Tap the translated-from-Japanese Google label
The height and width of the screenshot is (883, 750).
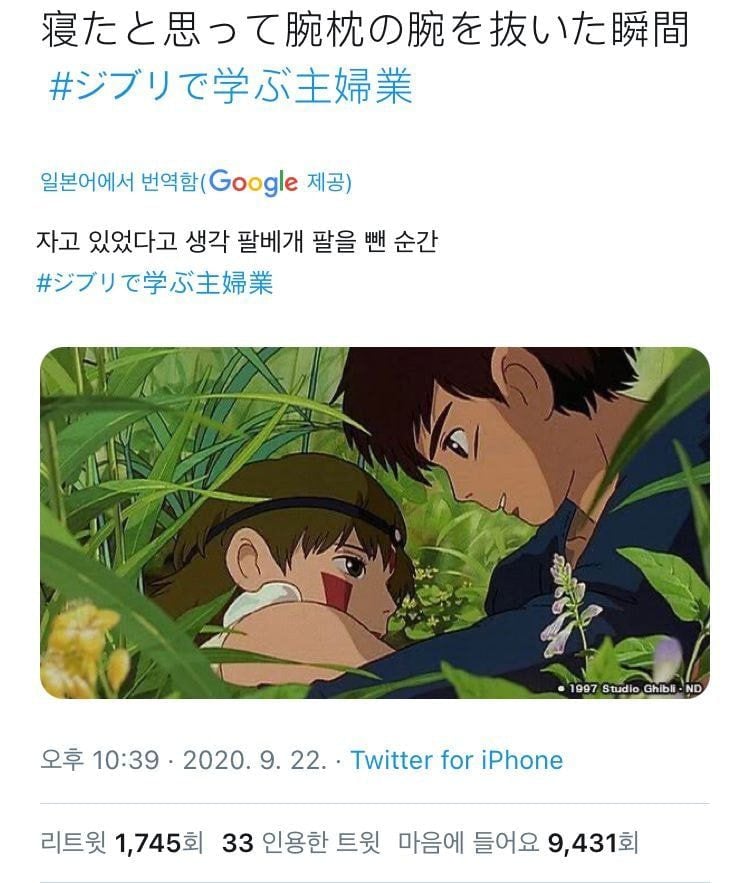click(x=194, y=182)
